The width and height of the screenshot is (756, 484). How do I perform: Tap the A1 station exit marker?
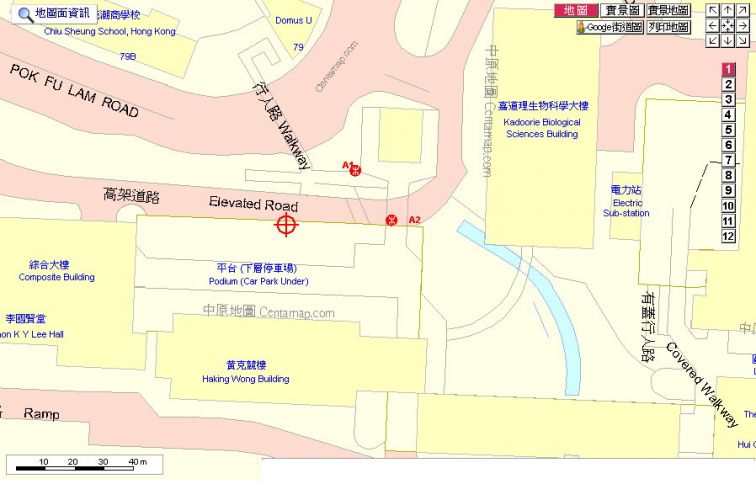click(x=355, y=168)
